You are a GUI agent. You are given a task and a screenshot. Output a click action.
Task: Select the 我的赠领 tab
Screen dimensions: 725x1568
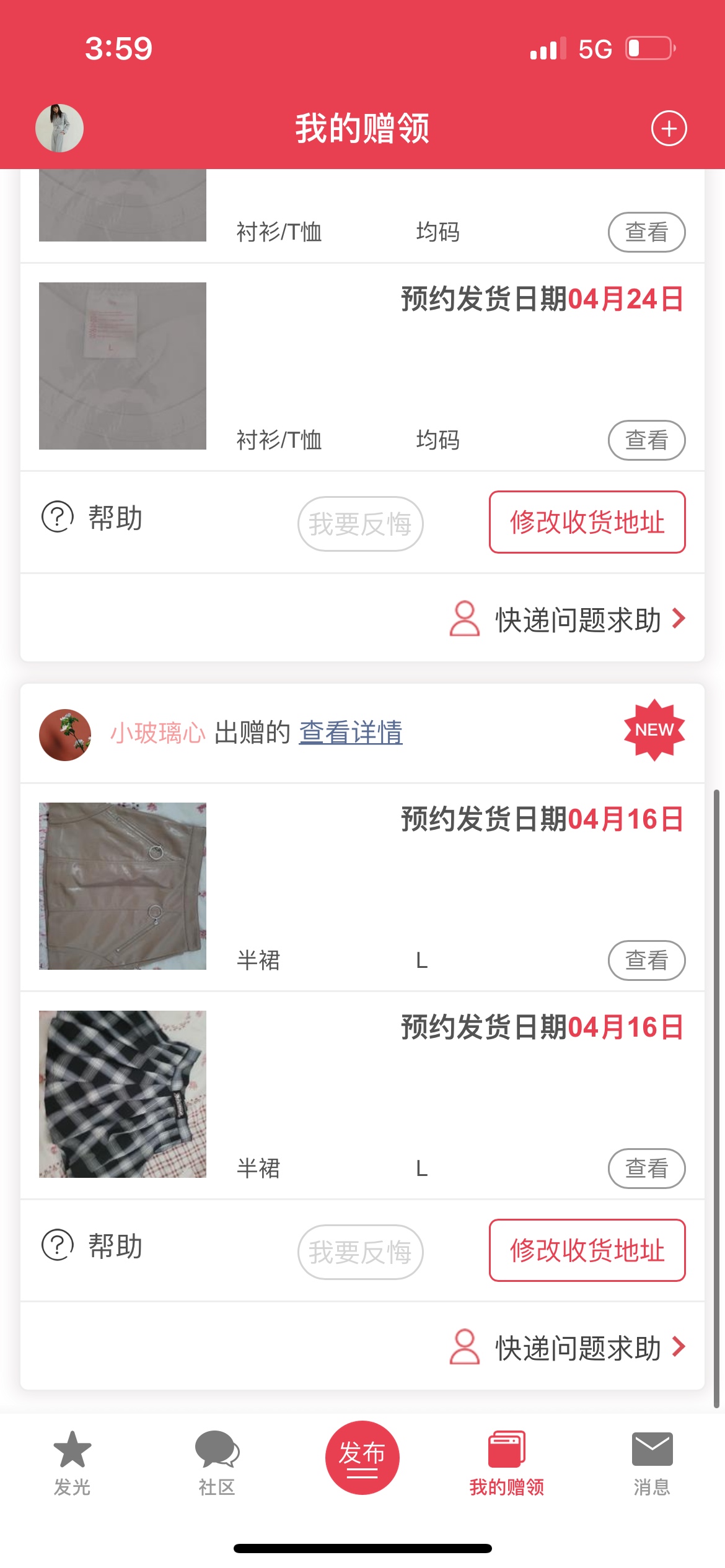[507, 1462]
